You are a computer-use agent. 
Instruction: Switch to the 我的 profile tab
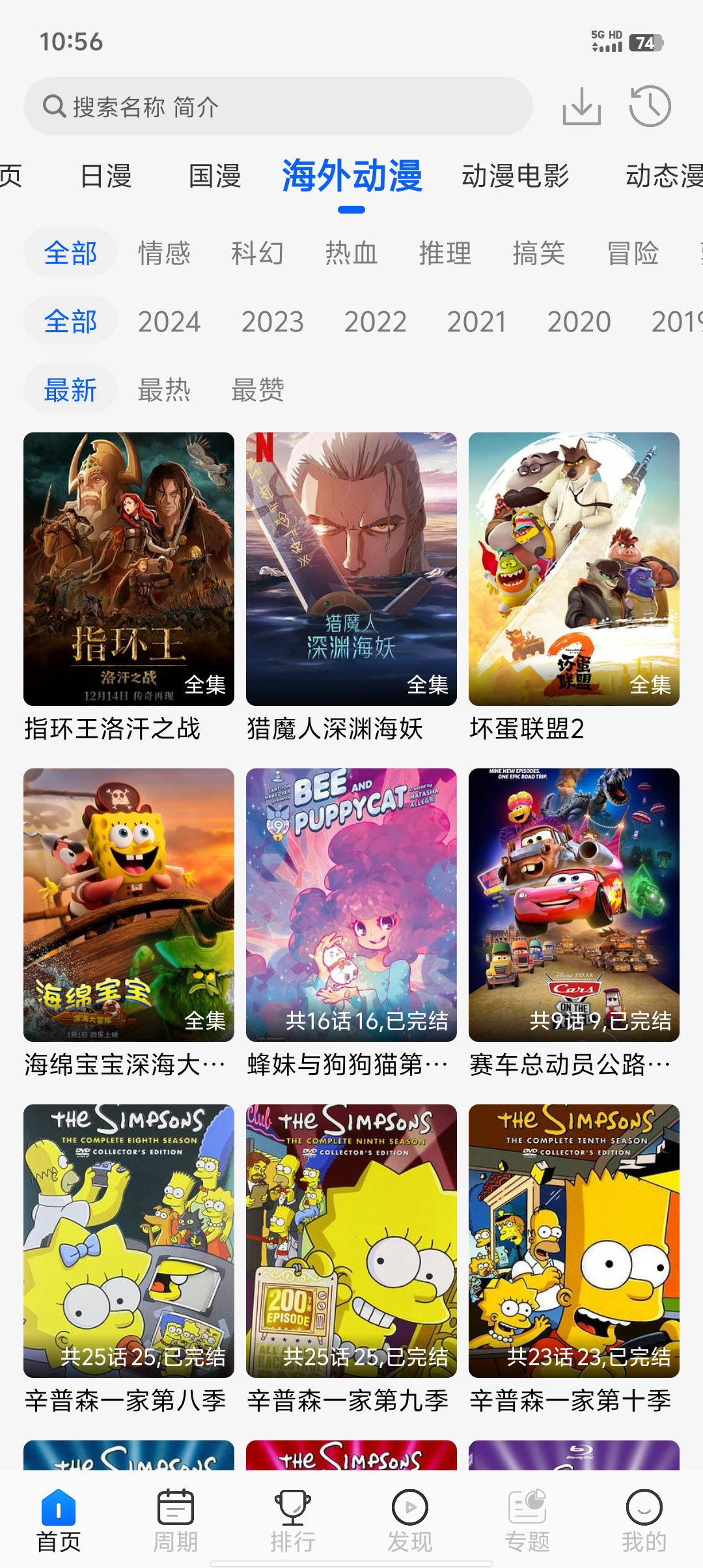tap(644, 1520)
